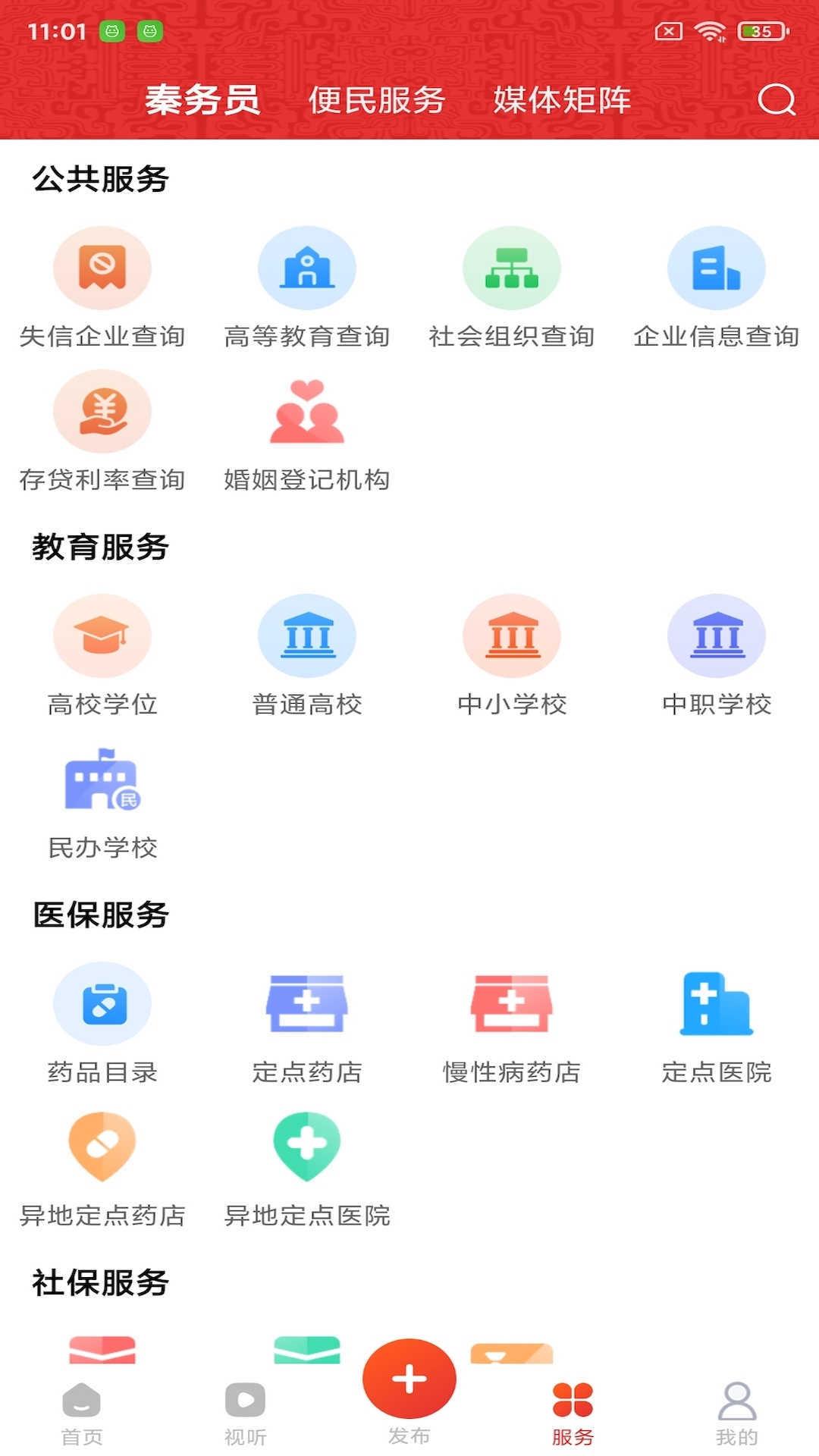This screenshot has width=819, height=1456.
Task: Open 高校学位 graduation cap icon
Action: click(x=102, y=637)
